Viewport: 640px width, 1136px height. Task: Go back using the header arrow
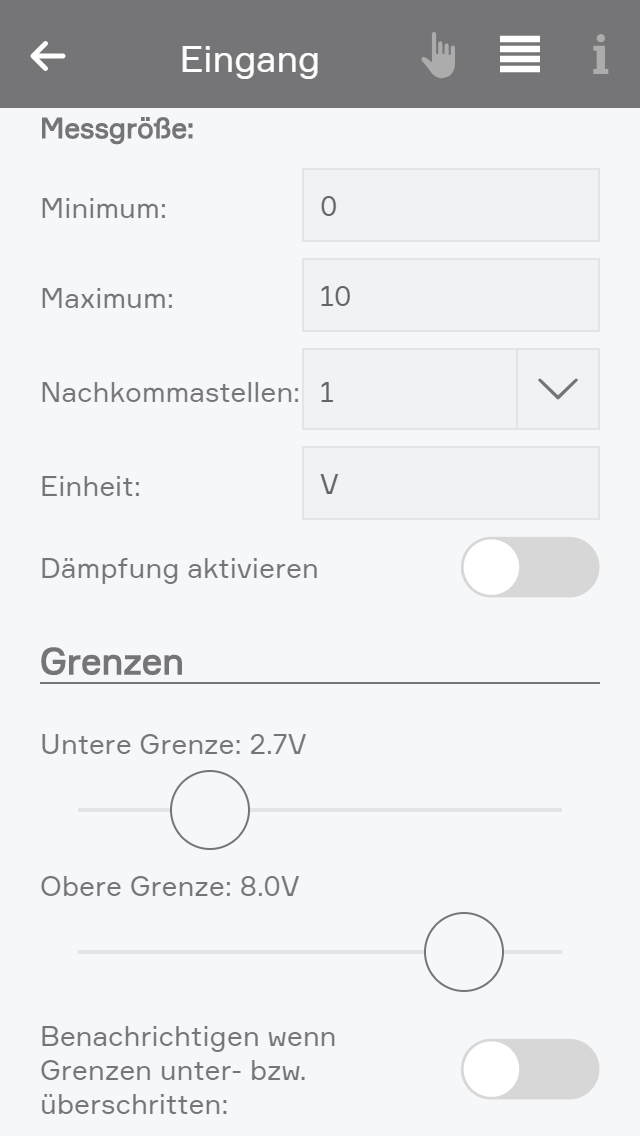tap(48, 56)
